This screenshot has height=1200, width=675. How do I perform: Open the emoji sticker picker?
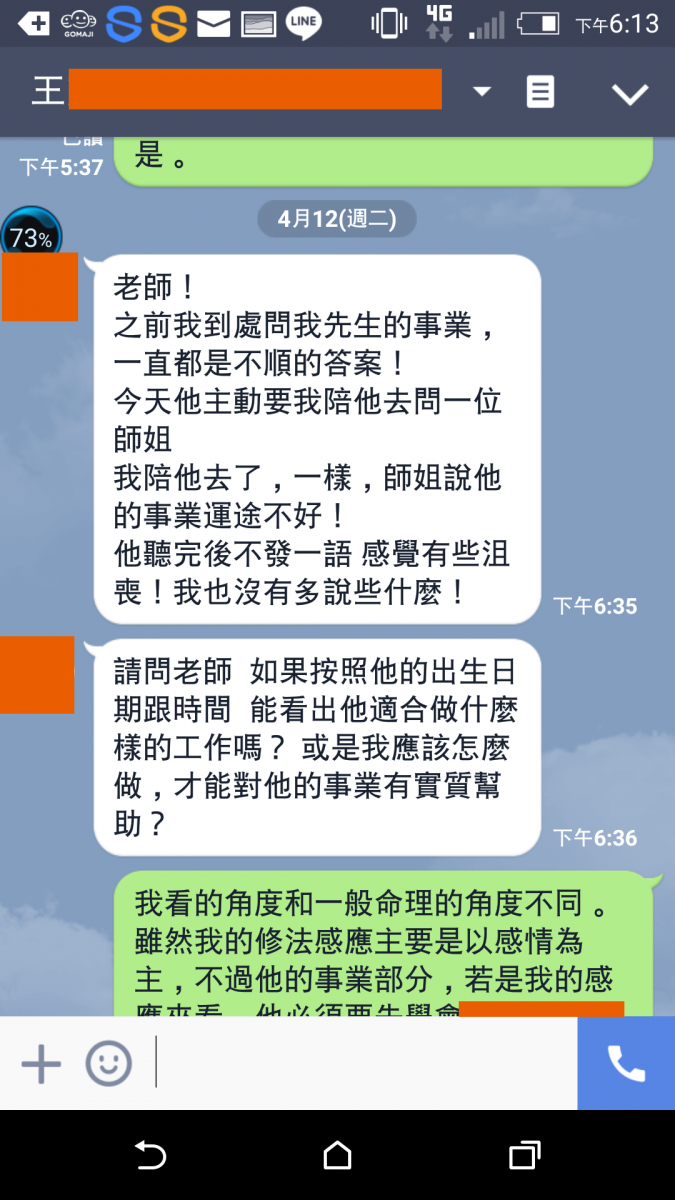(108, 1063)
